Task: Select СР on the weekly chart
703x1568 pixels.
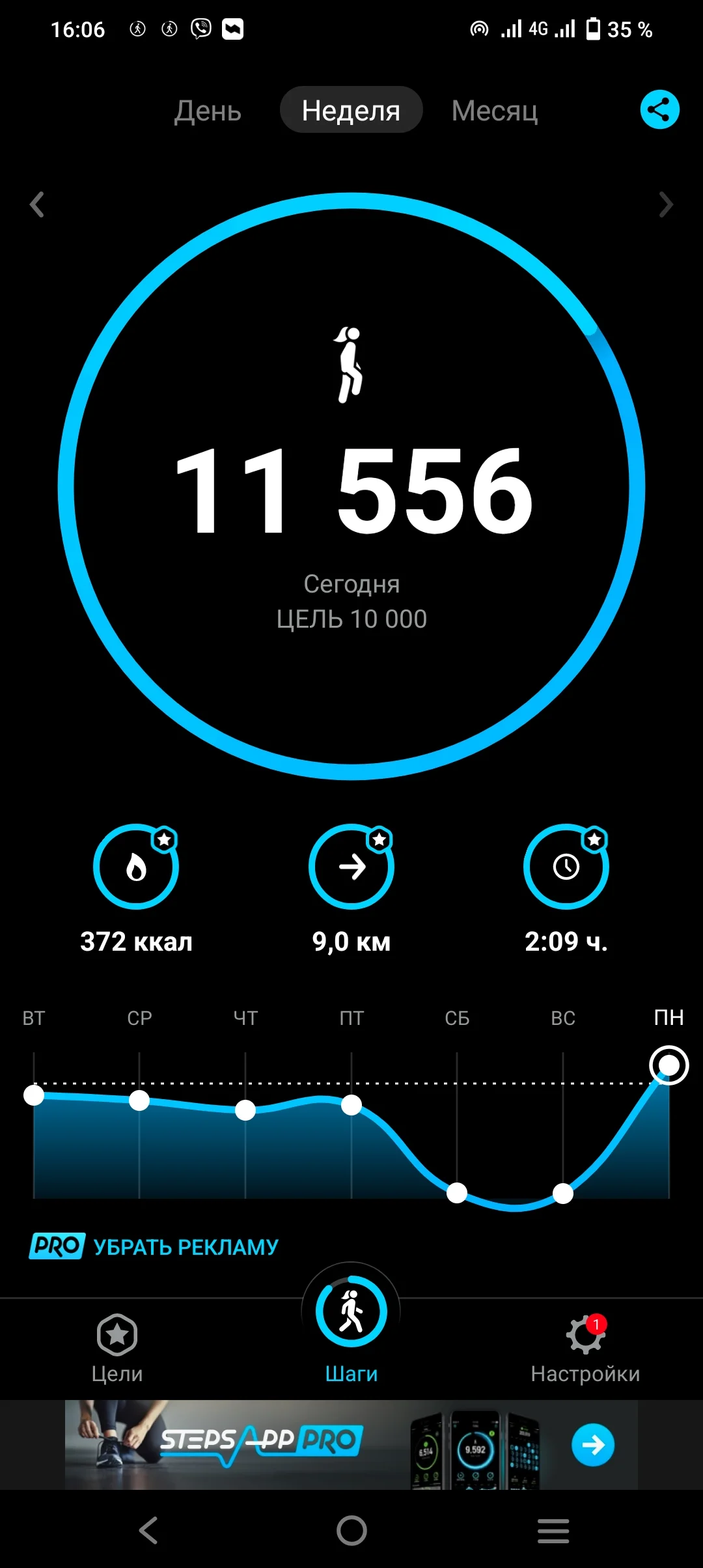Action: point(139,1100)
